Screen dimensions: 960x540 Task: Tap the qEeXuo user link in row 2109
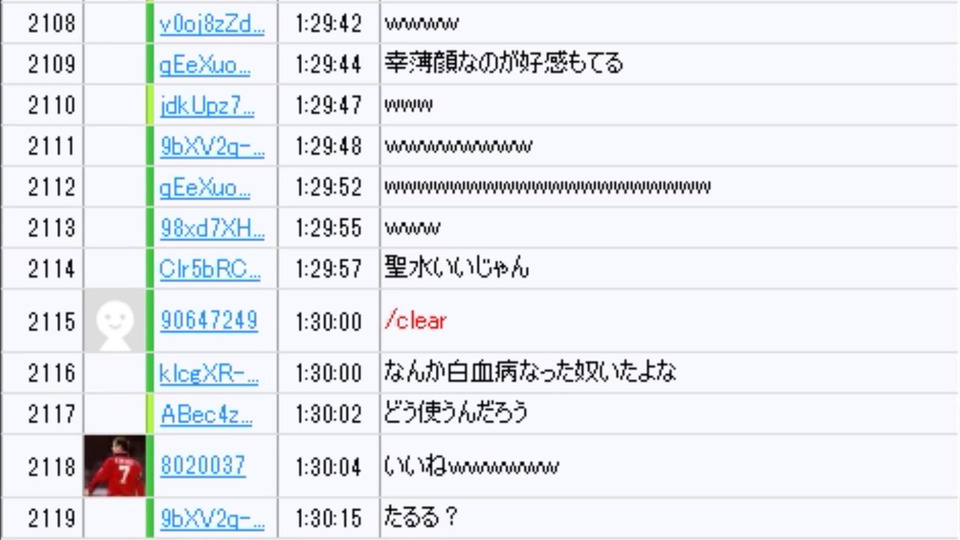[x=205, y=64]
